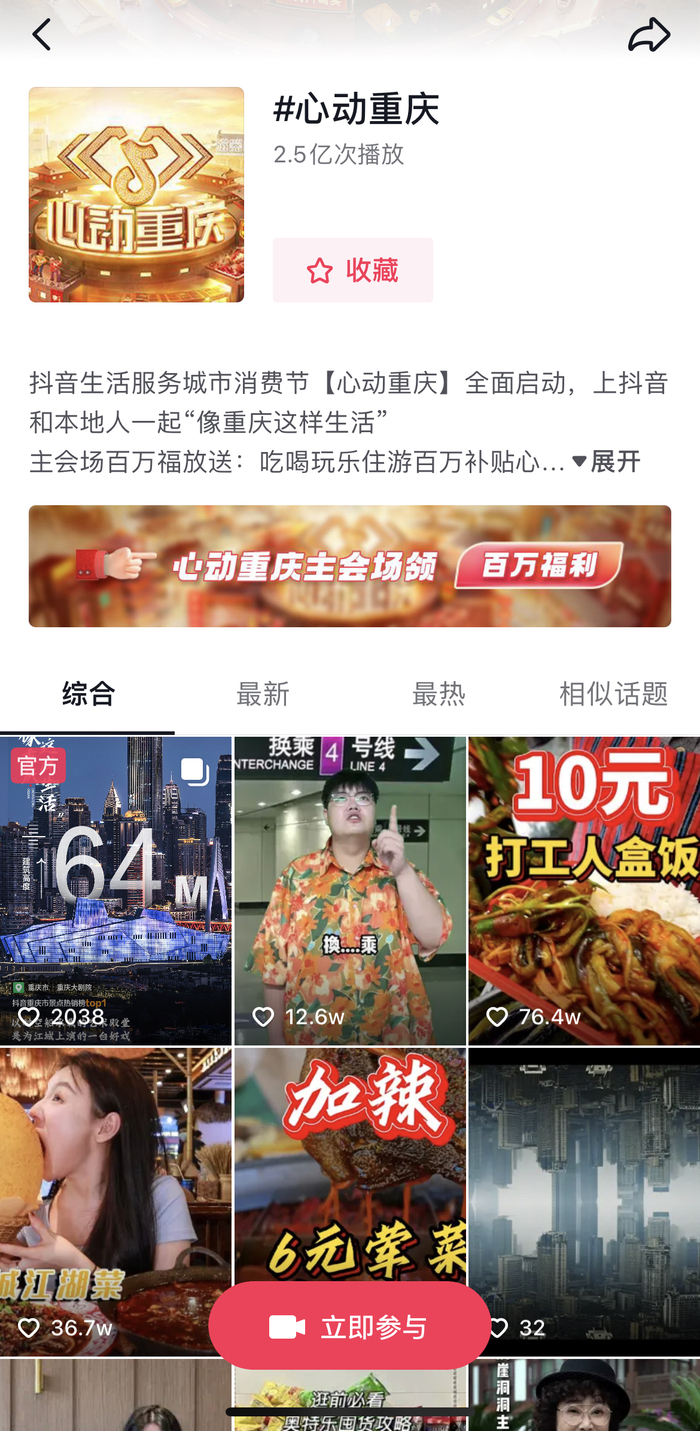This screenshot has width=700, height=1431.
Task: Select the 综合 tab
Action: 88,694
